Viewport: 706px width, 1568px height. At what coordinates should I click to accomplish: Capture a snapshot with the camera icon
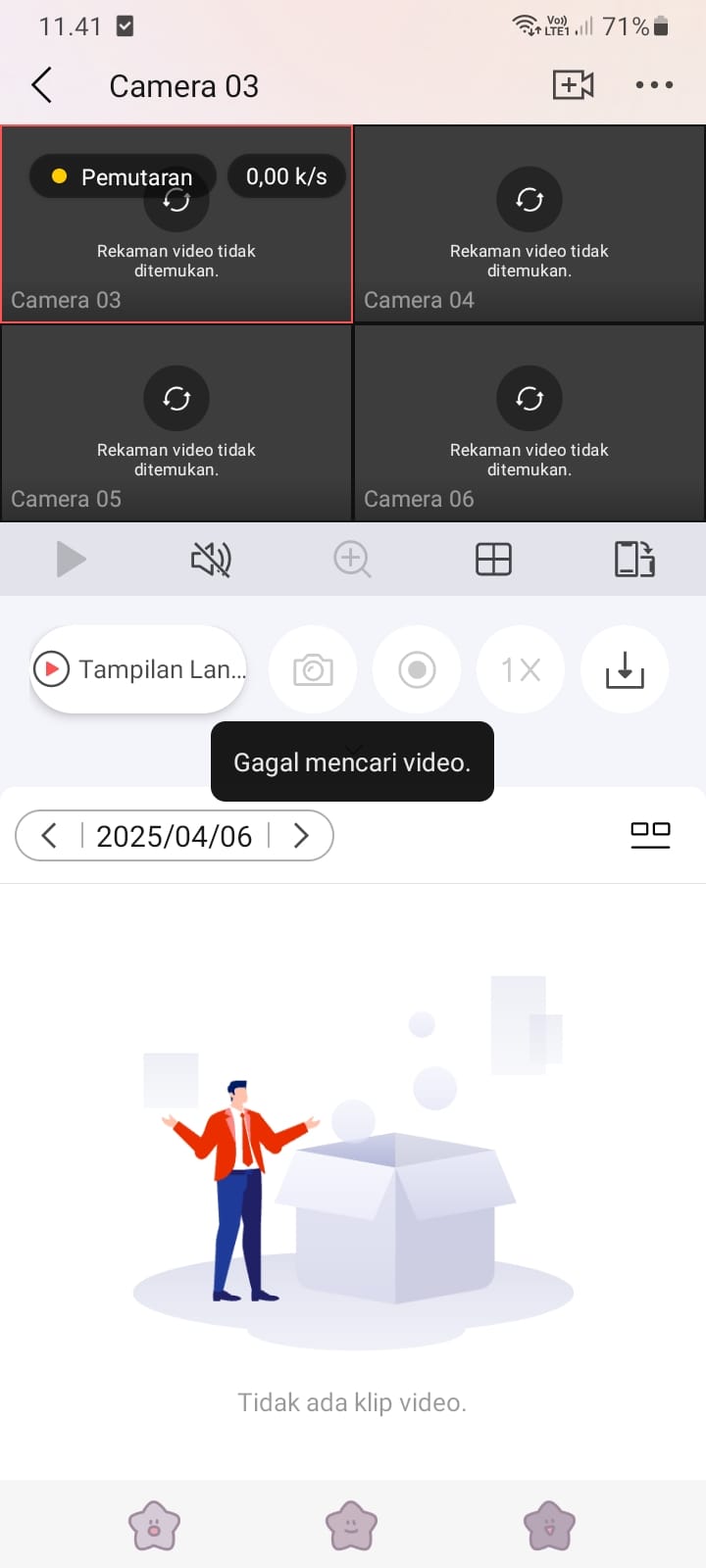pos(313,670)
